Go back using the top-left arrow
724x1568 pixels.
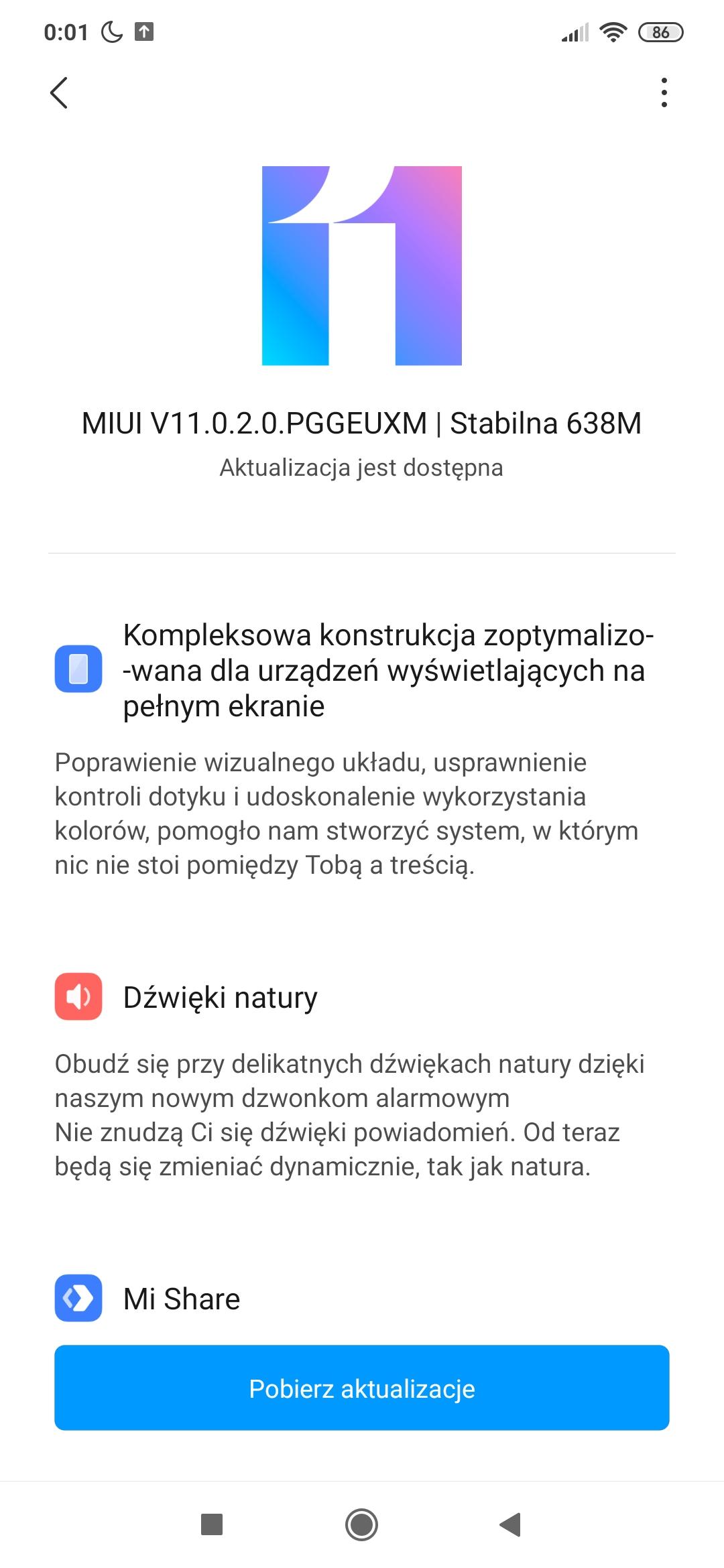tap(59, 92)
